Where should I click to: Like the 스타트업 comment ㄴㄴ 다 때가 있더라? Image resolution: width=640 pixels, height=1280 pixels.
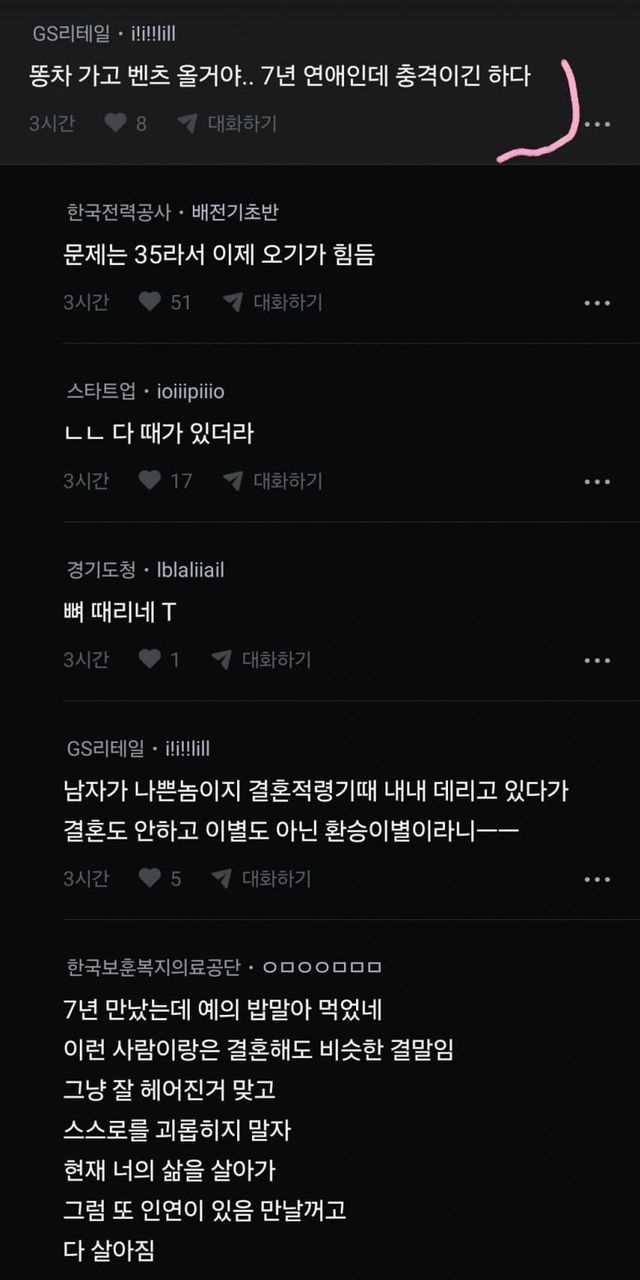pos(150,481)
